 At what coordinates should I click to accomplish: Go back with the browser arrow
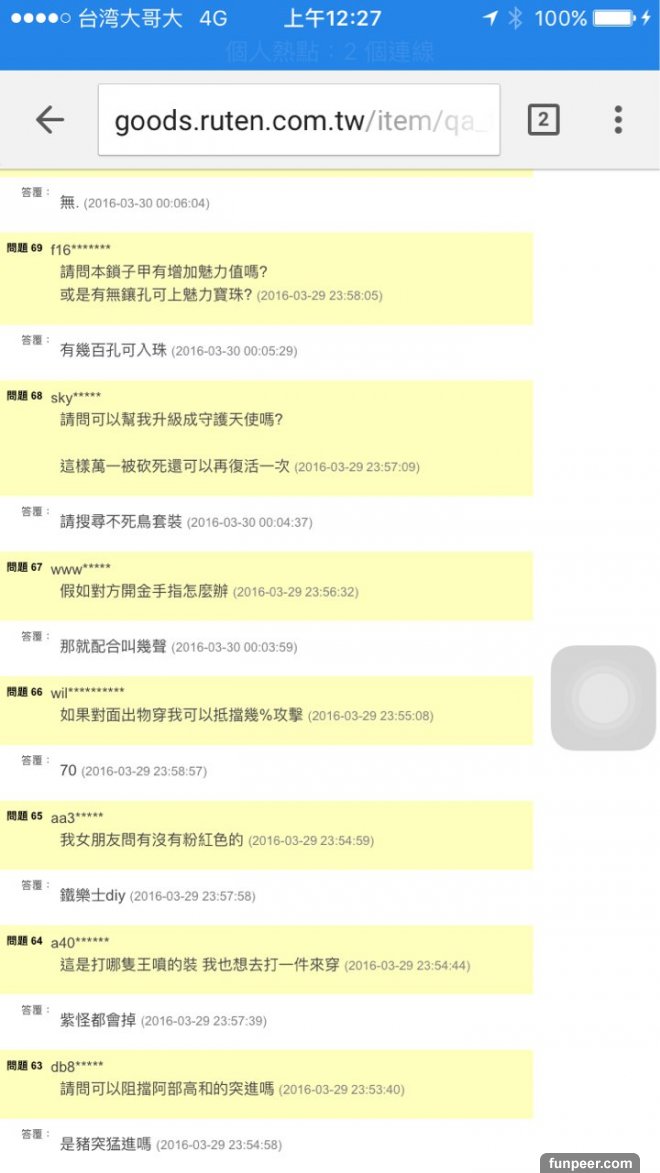coord(49,120)
